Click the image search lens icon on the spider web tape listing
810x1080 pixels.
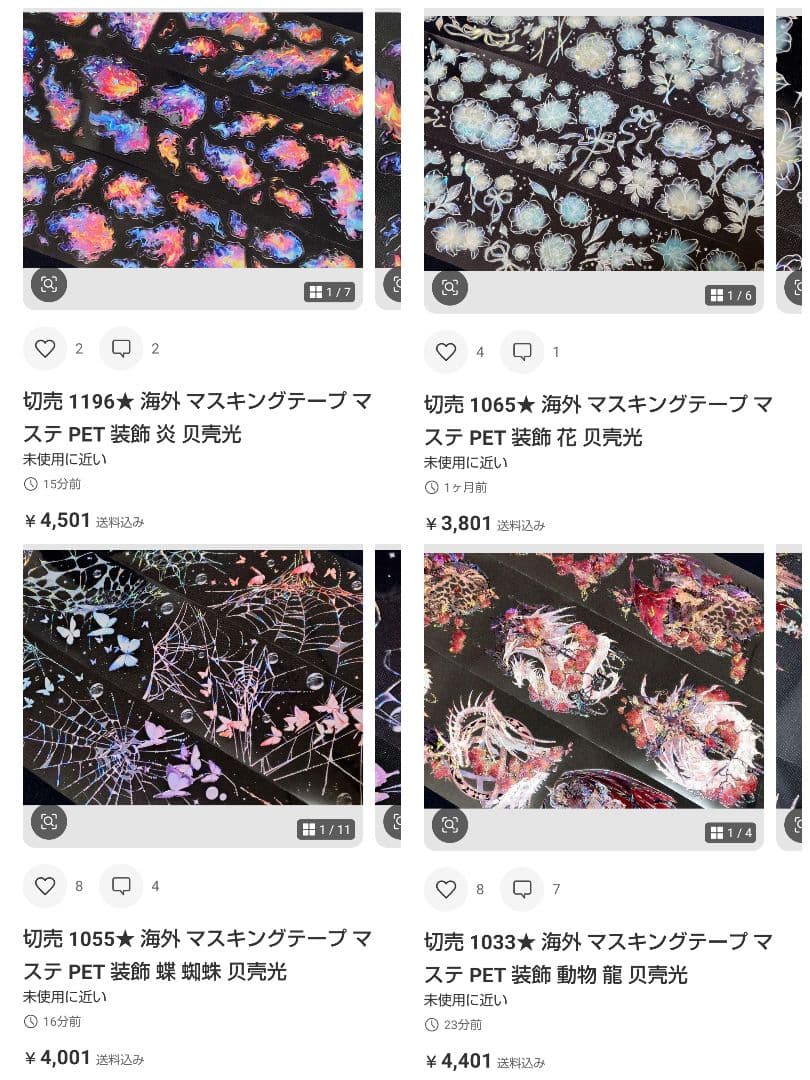click(49, 822)
